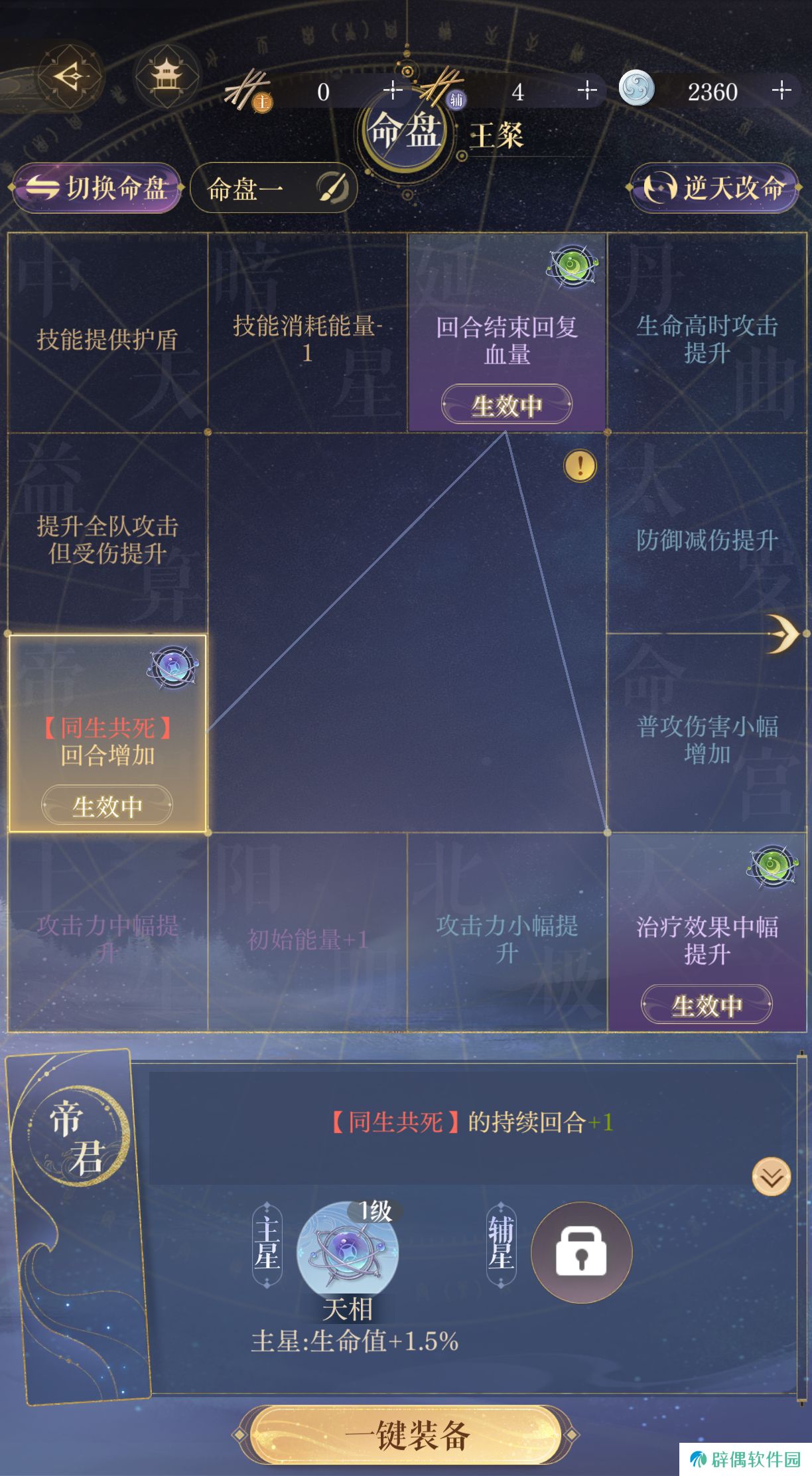This screenshot has width=812, height=1476.
Task: Select the 回合结束回复血量 cell
Action: [x=507, y=333]
